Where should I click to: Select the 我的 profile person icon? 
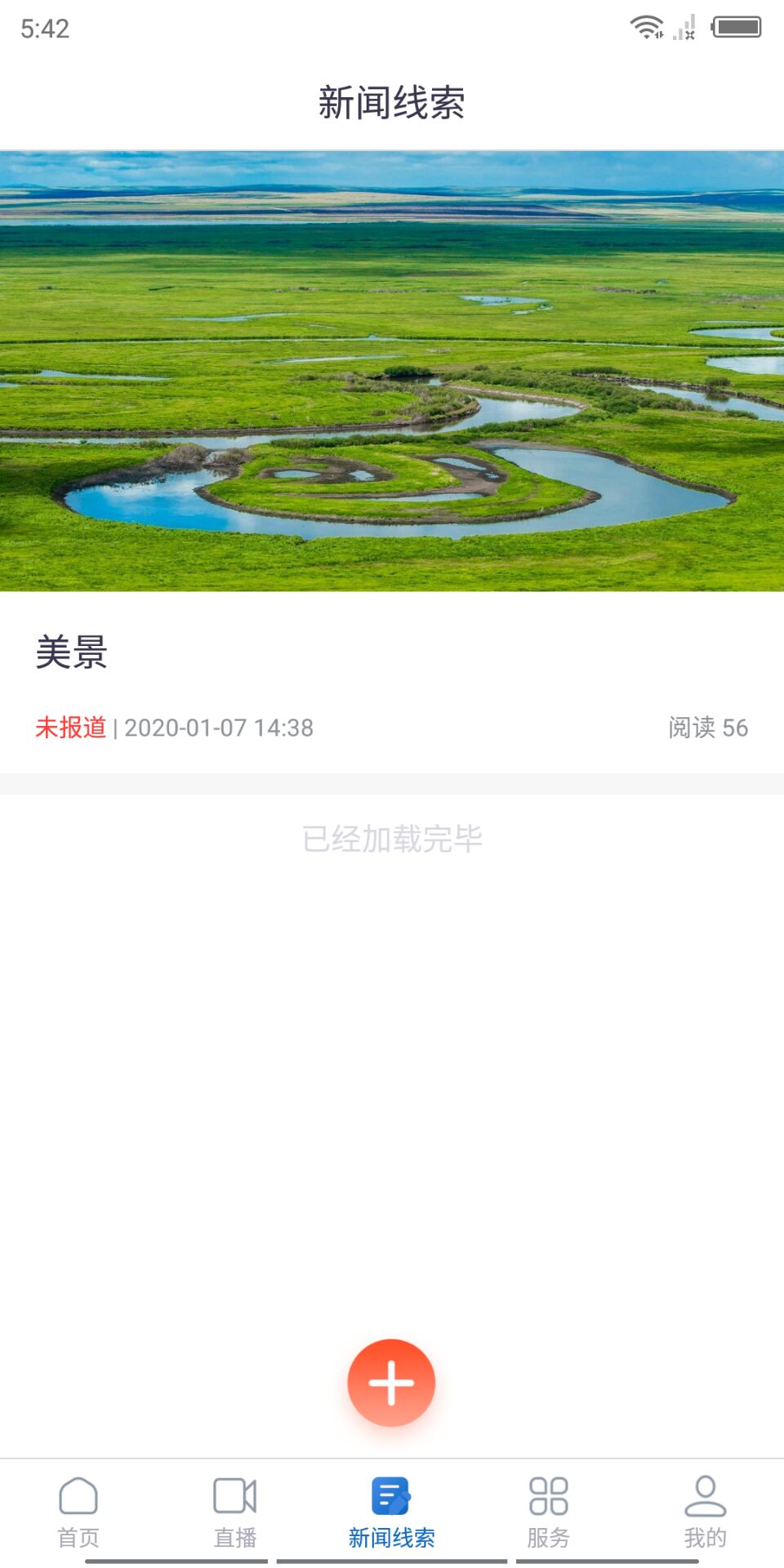coord(706,1499)
